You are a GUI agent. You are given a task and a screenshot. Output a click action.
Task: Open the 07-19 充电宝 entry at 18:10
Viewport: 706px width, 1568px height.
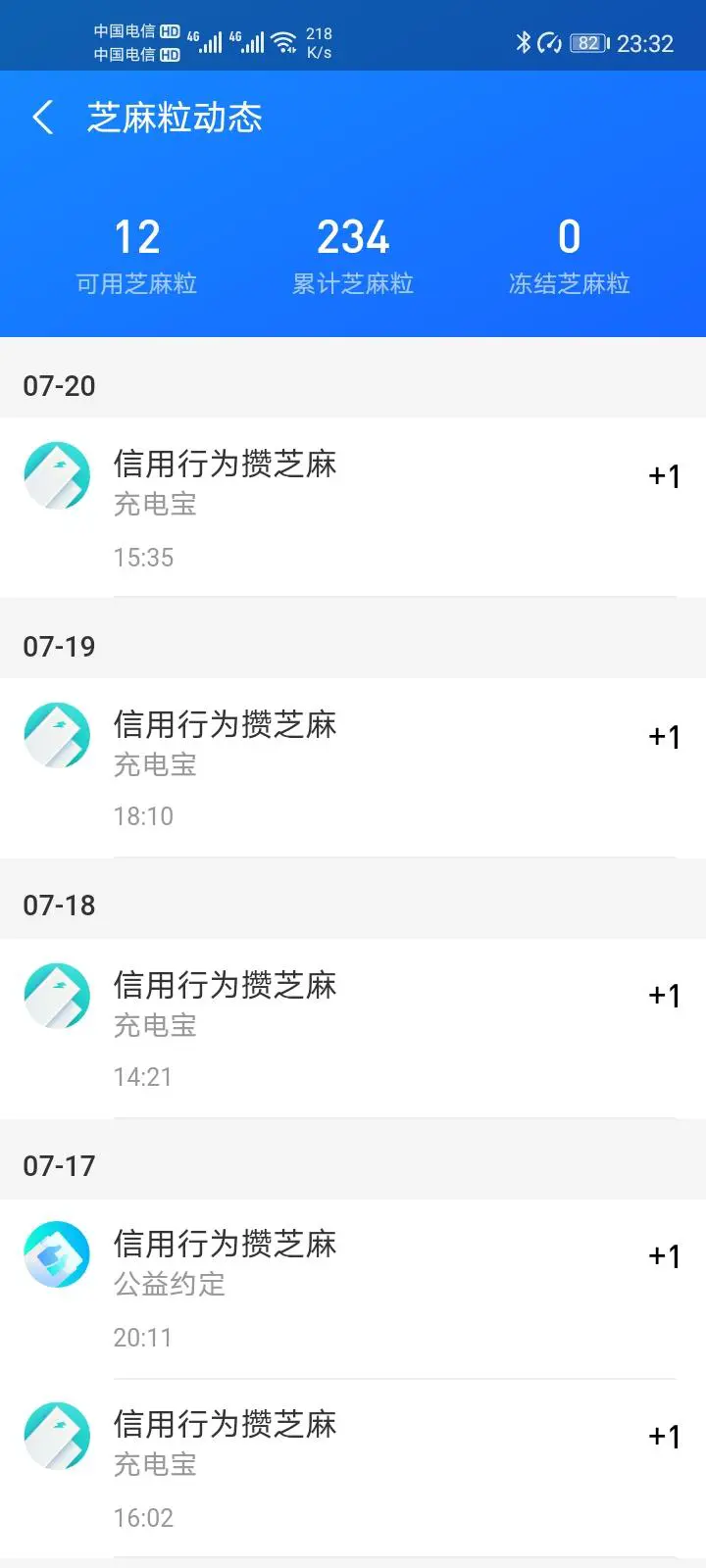click(x=353, y=767)
